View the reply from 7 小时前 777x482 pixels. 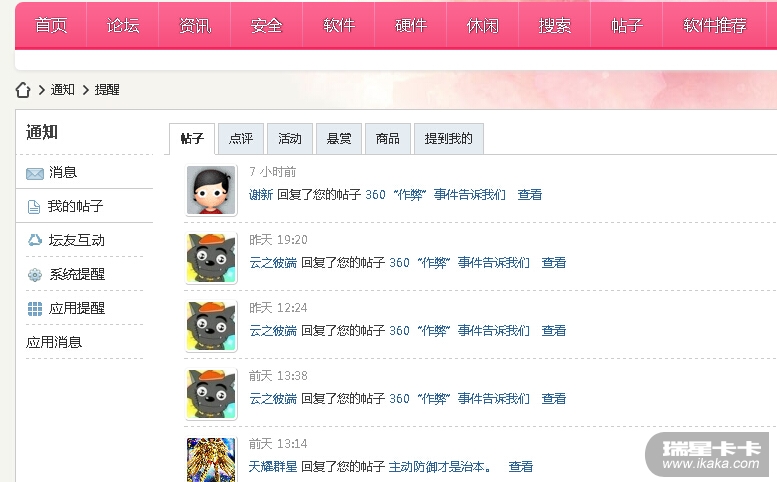(530, 195)
